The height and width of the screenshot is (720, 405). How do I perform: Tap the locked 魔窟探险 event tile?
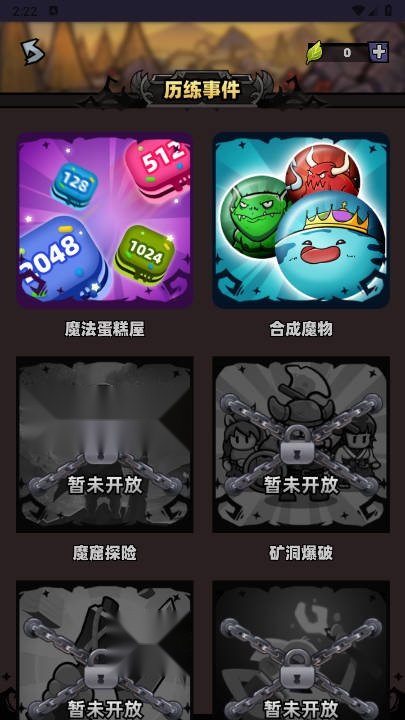click(105, 444)
